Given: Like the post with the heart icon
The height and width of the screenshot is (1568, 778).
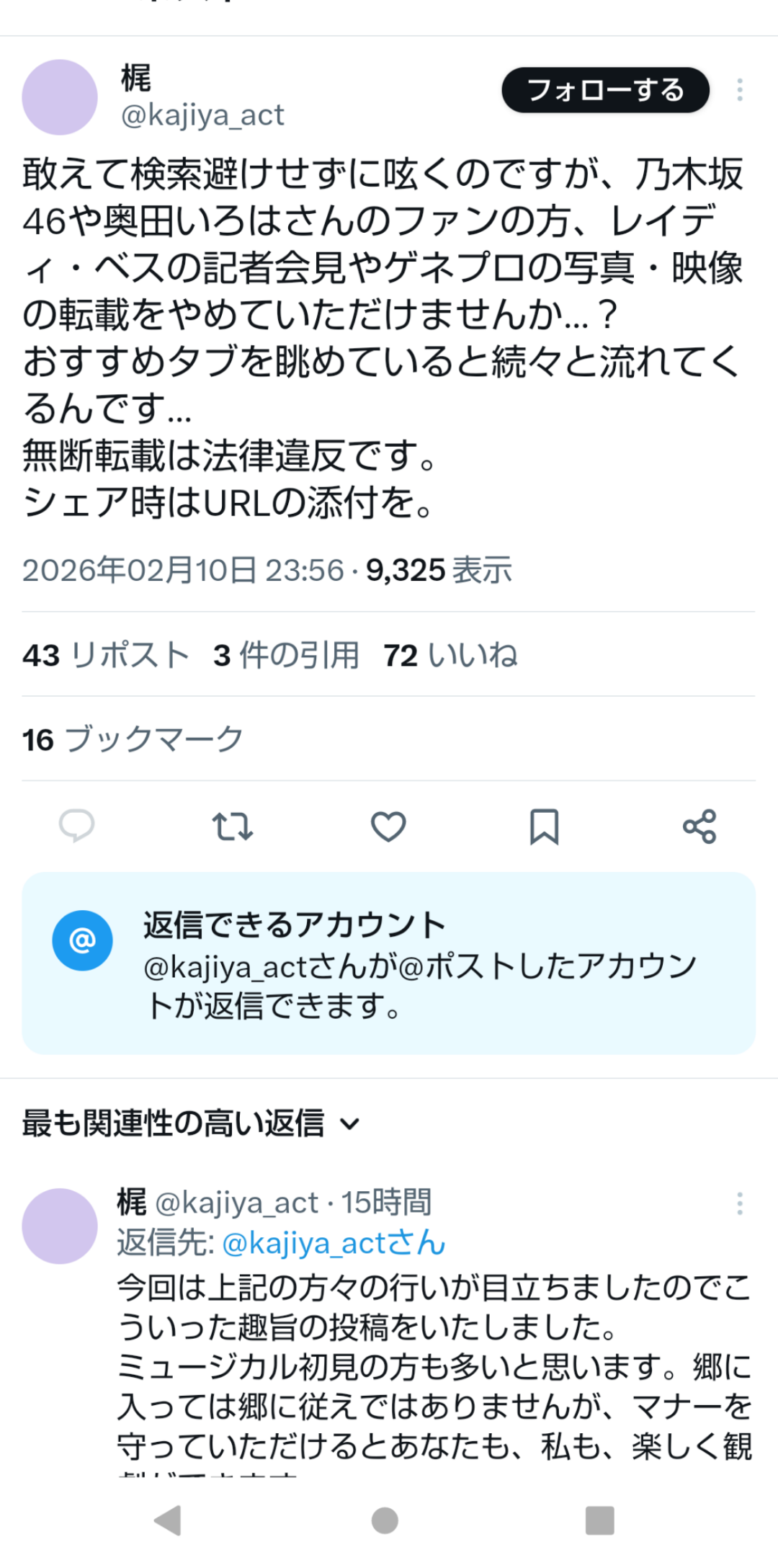Looking at the screenshot, I should click(388, 826).
